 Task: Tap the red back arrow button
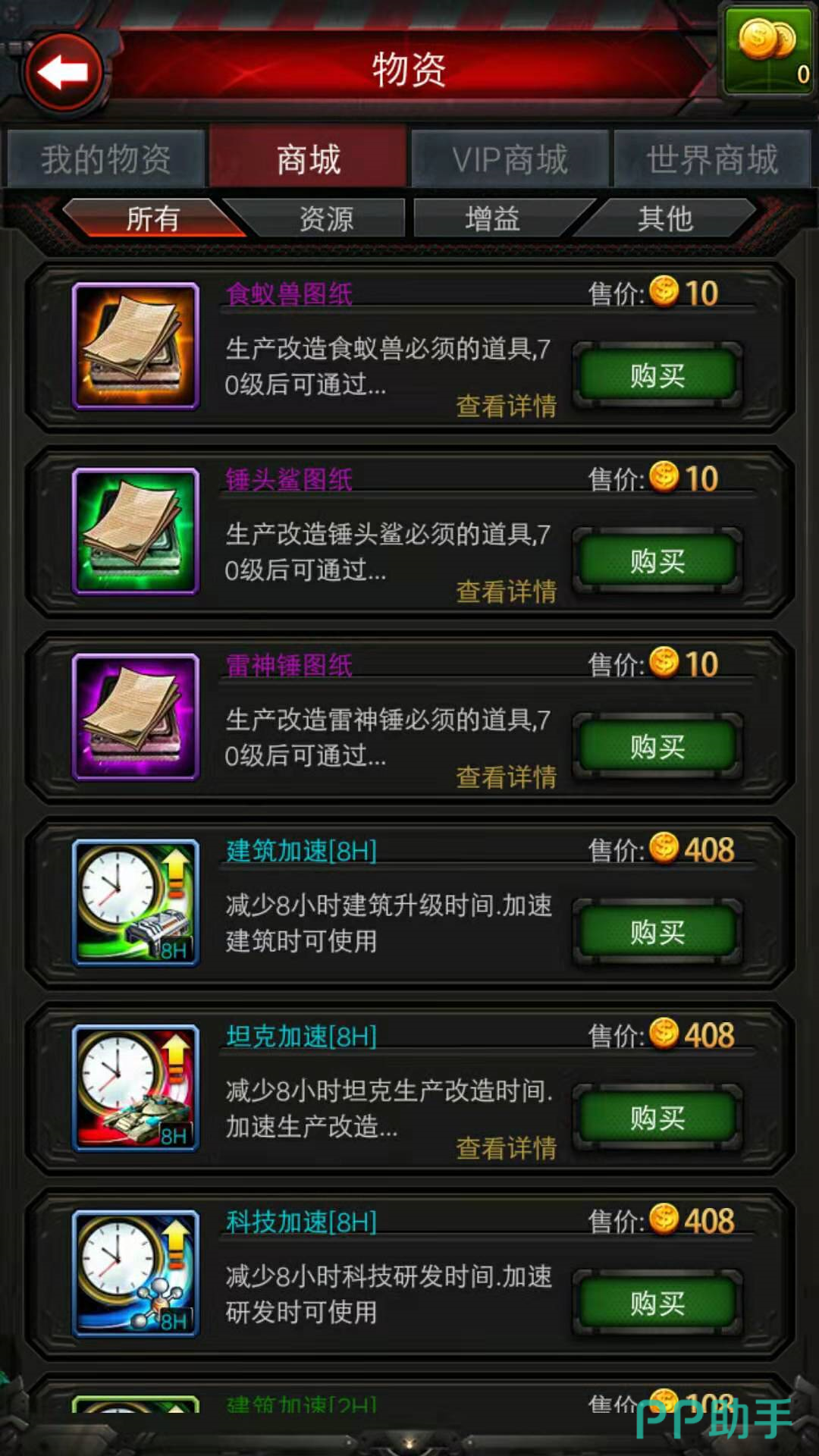(64, 73)
